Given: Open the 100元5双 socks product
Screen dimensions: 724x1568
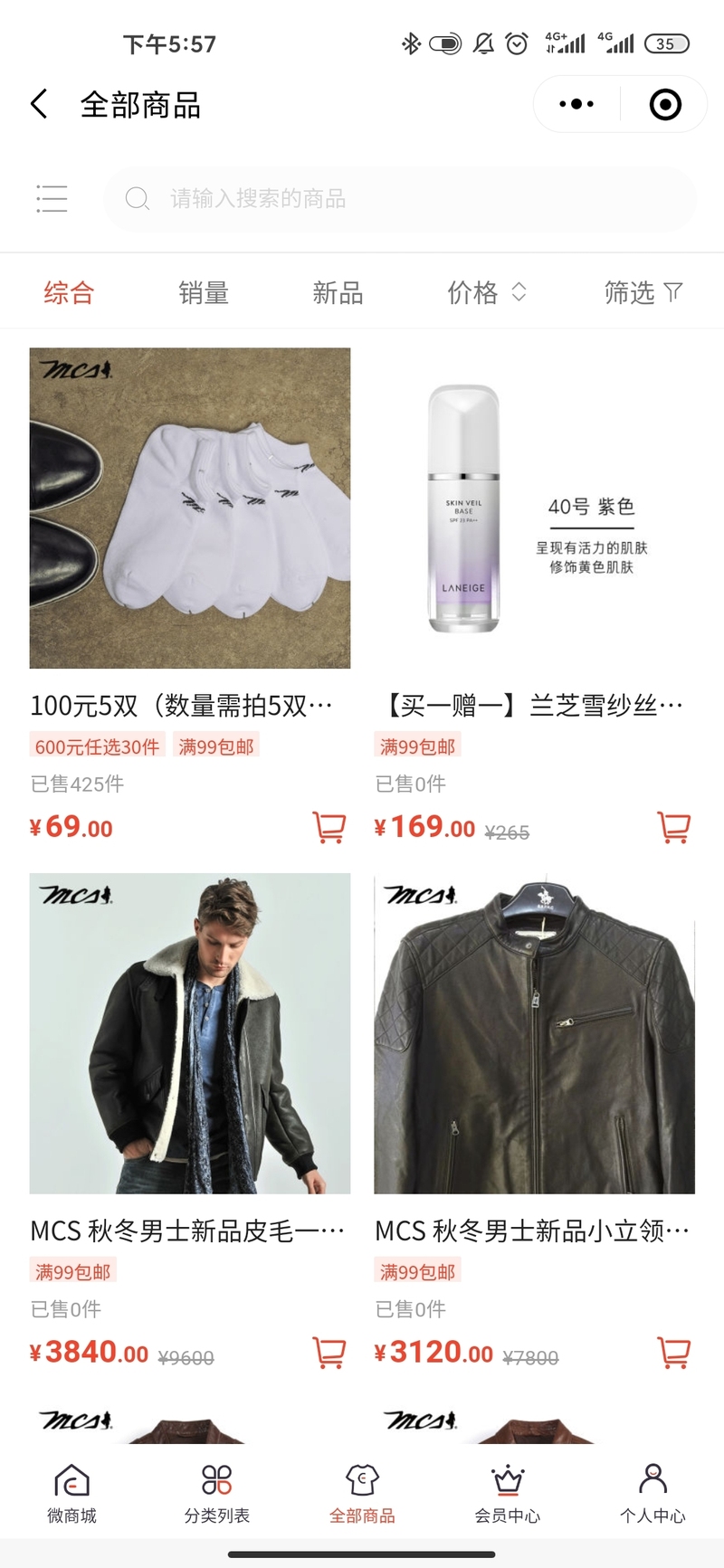Looking at the screenshot, I should pyautogui.click(x=190, y=508).
